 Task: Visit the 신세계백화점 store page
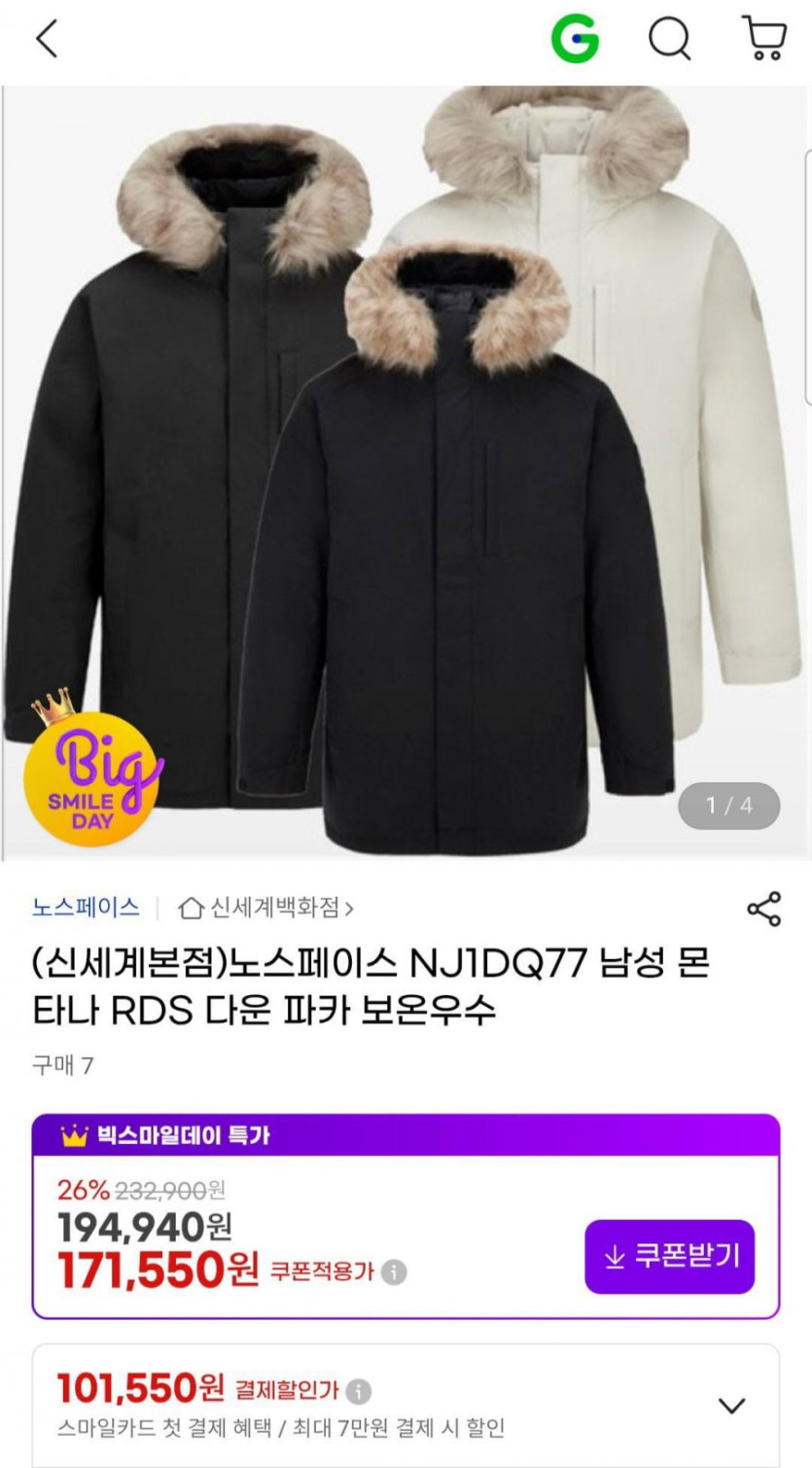(x=266, y=909)
